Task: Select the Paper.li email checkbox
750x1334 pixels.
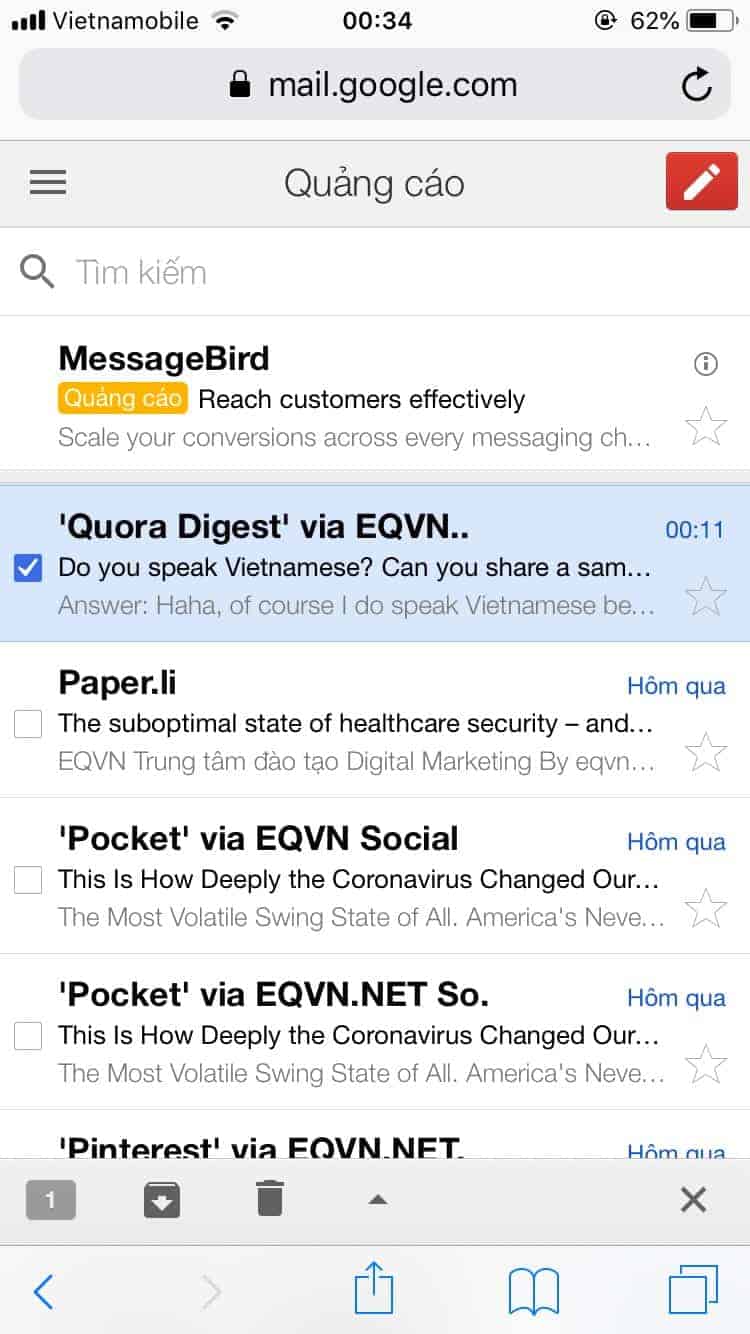Action: 29,724
